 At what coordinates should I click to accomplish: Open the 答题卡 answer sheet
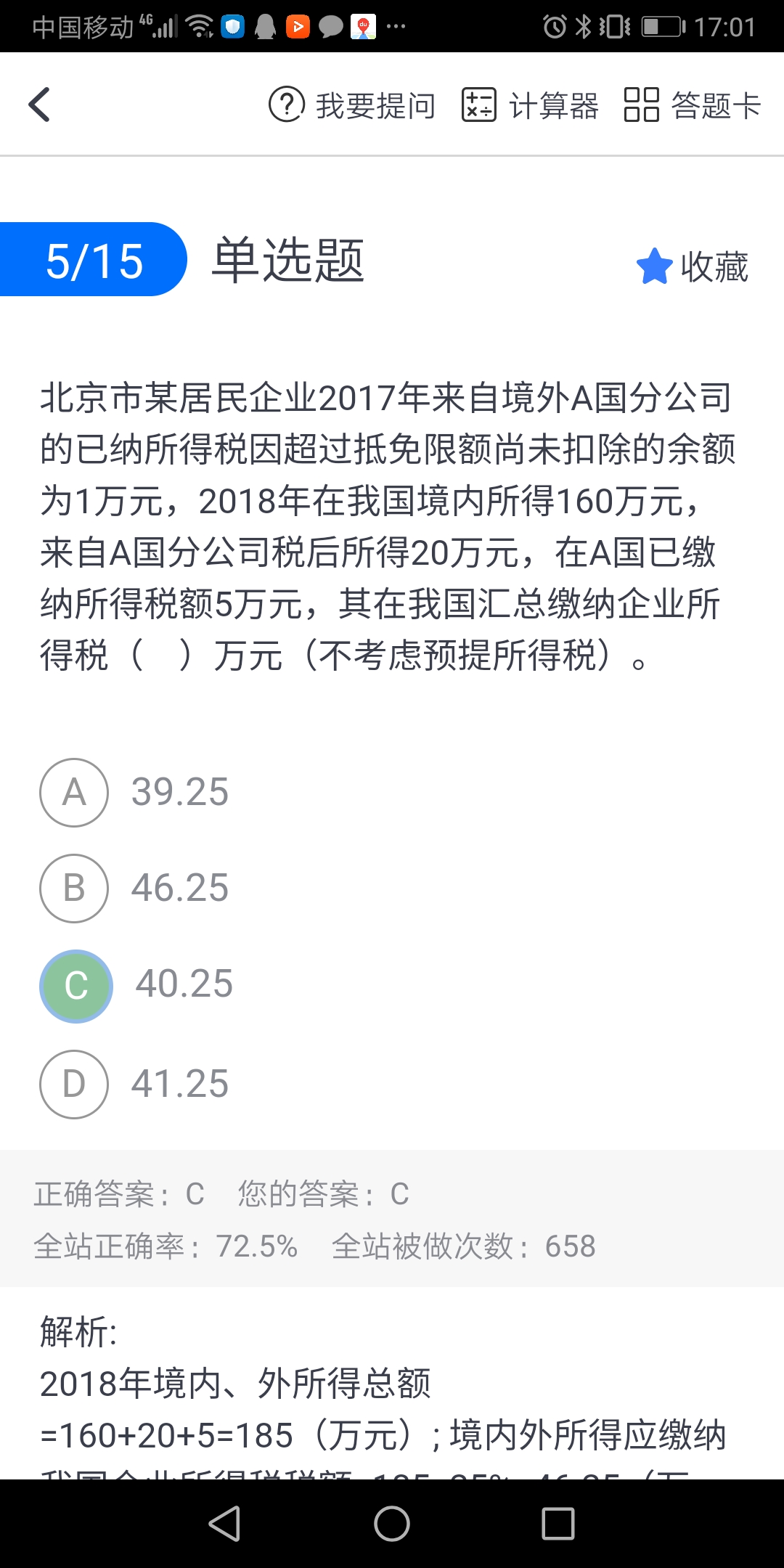coord(692,105)
